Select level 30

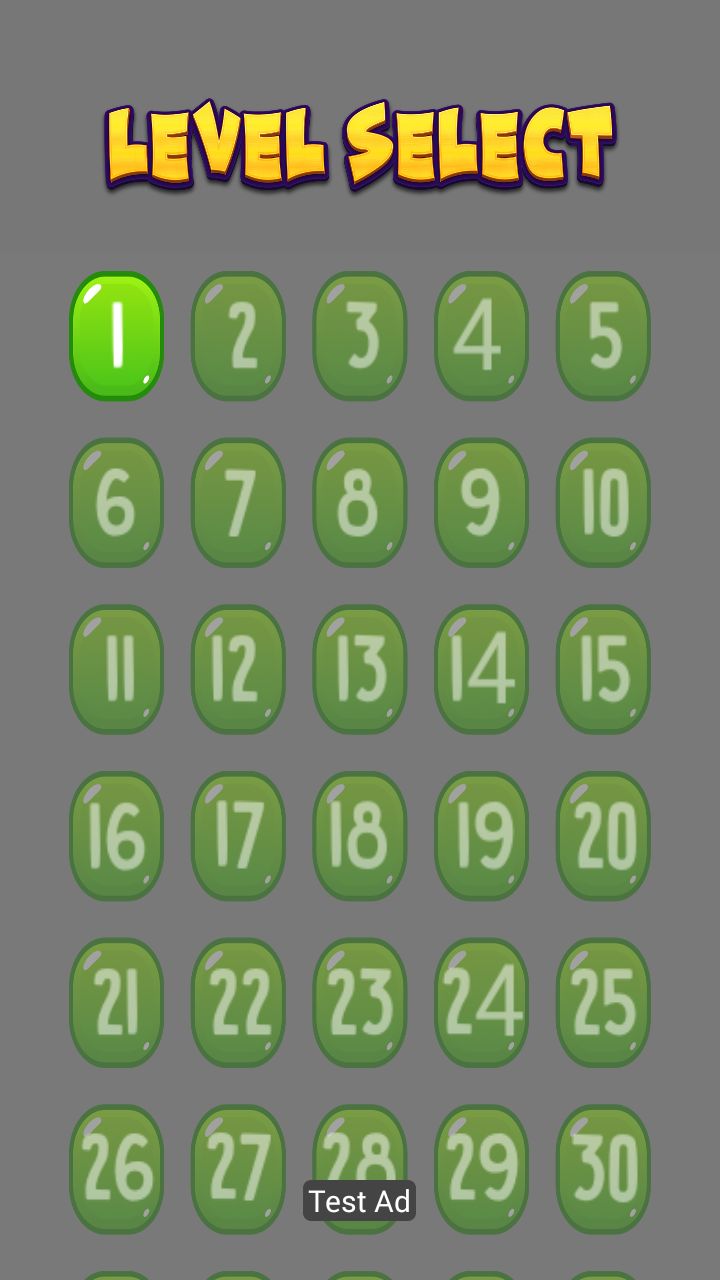click(x=603, y=1168)
